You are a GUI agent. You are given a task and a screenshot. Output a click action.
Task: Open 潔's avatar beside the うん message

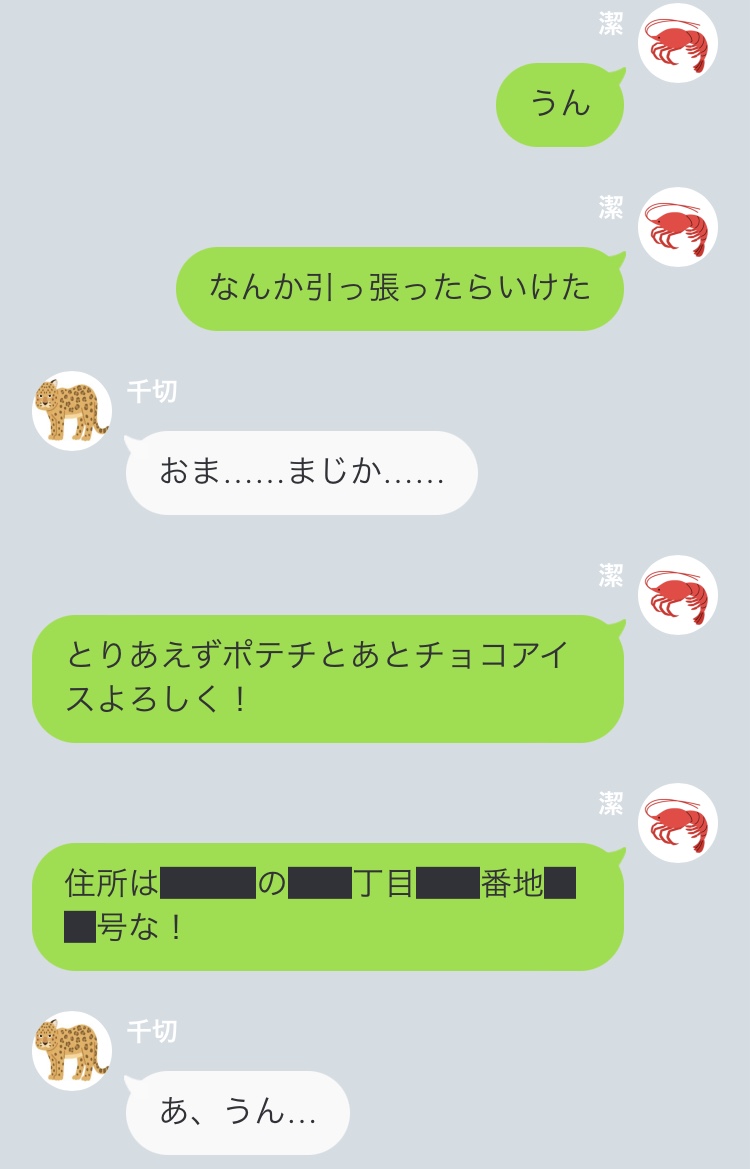[678, 43]
